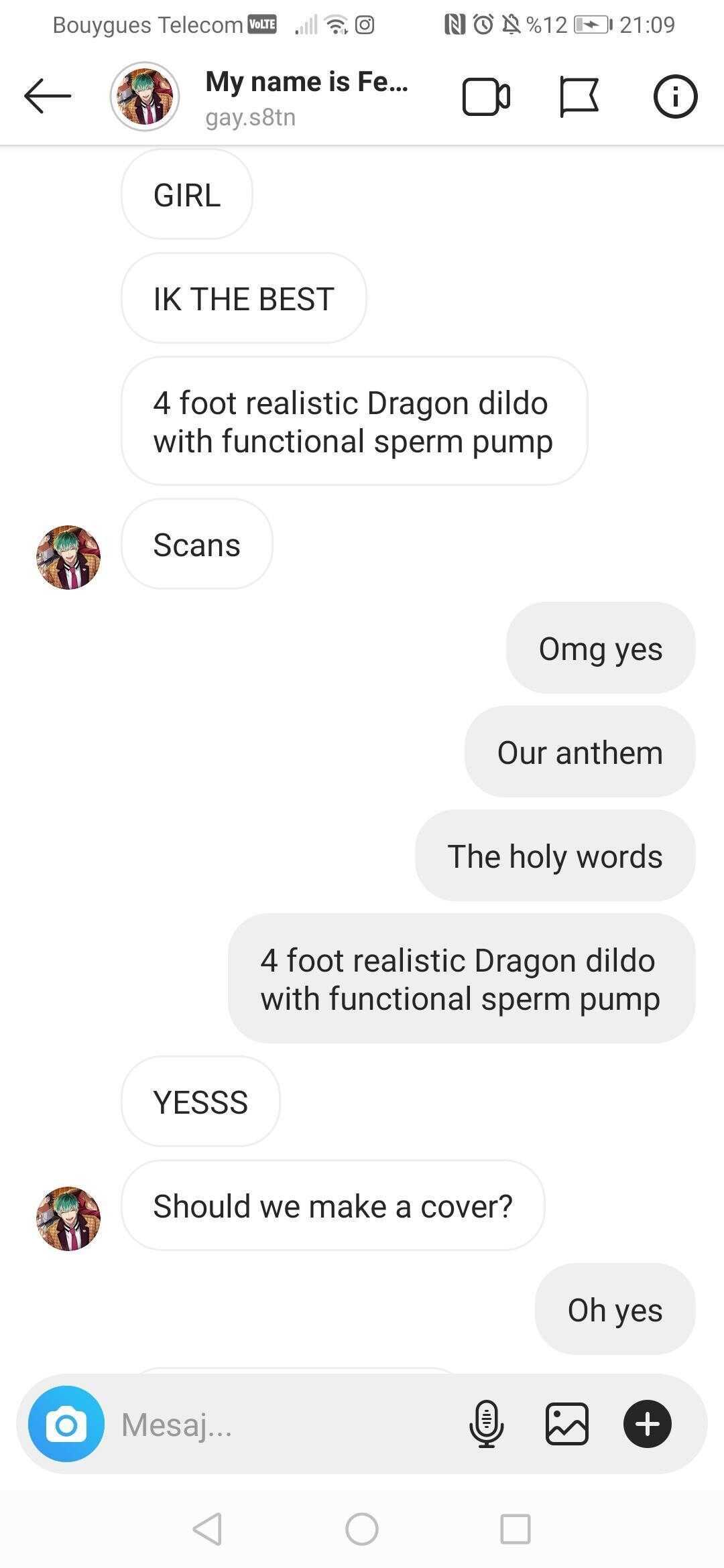Open the plus menu for more options
724x1568 pixels.
click(647, 1424)
